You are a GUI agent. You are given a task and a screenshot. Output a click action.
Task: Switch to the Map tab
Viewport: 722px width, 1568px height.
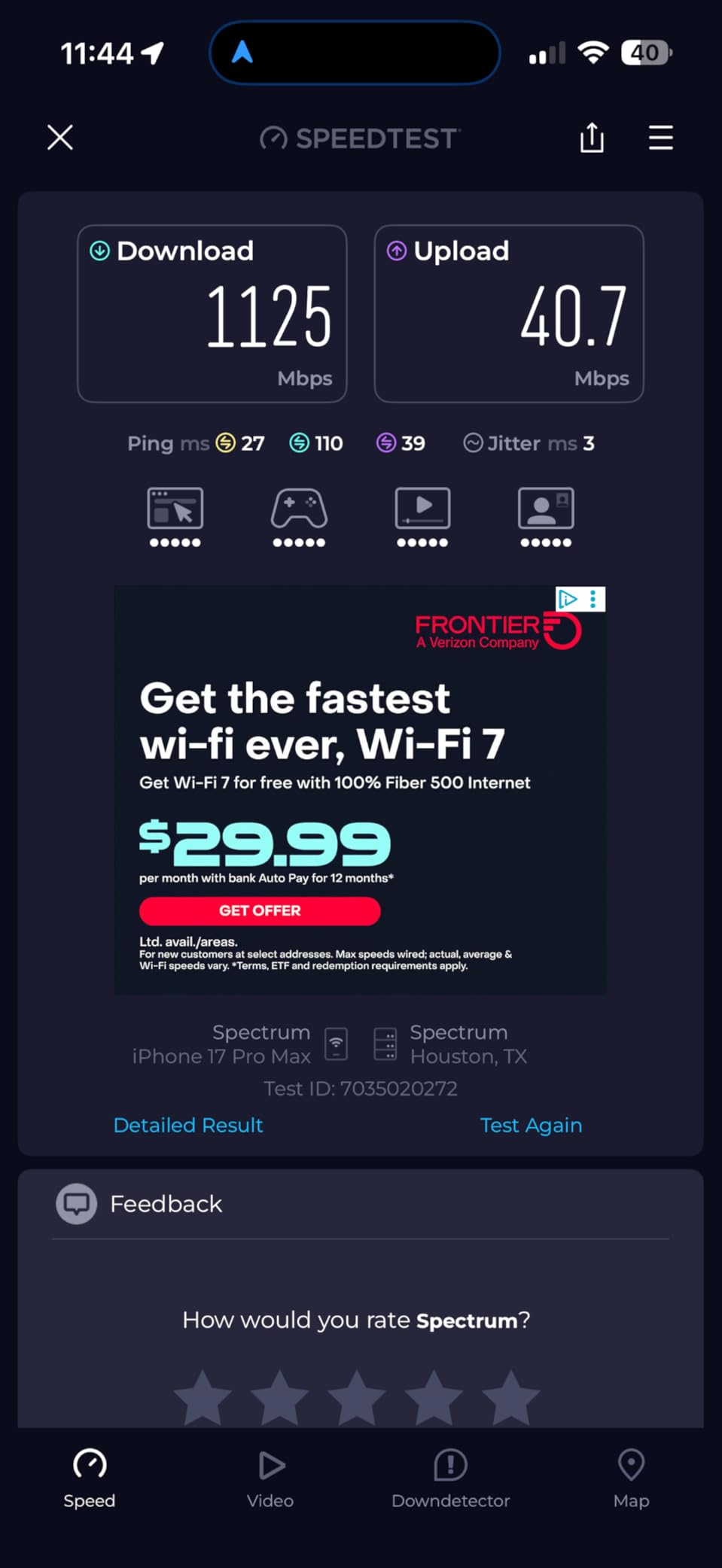point(631,1478)
